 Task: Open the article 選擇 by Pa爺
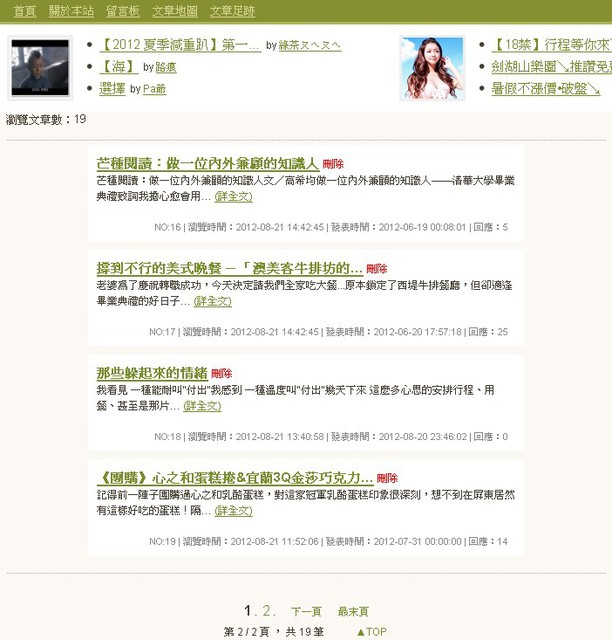click(x=112, y=89)
